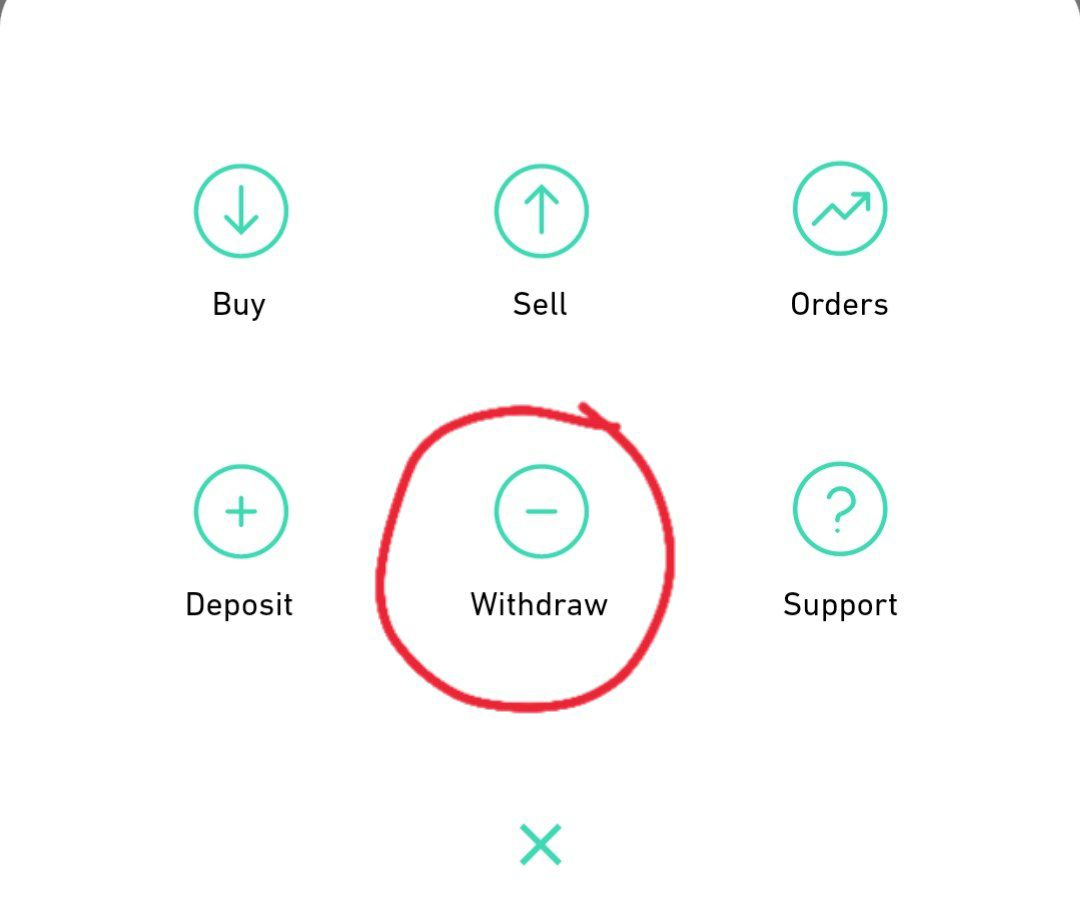
Task: Close the action menu
Action: tap(541, 845)
